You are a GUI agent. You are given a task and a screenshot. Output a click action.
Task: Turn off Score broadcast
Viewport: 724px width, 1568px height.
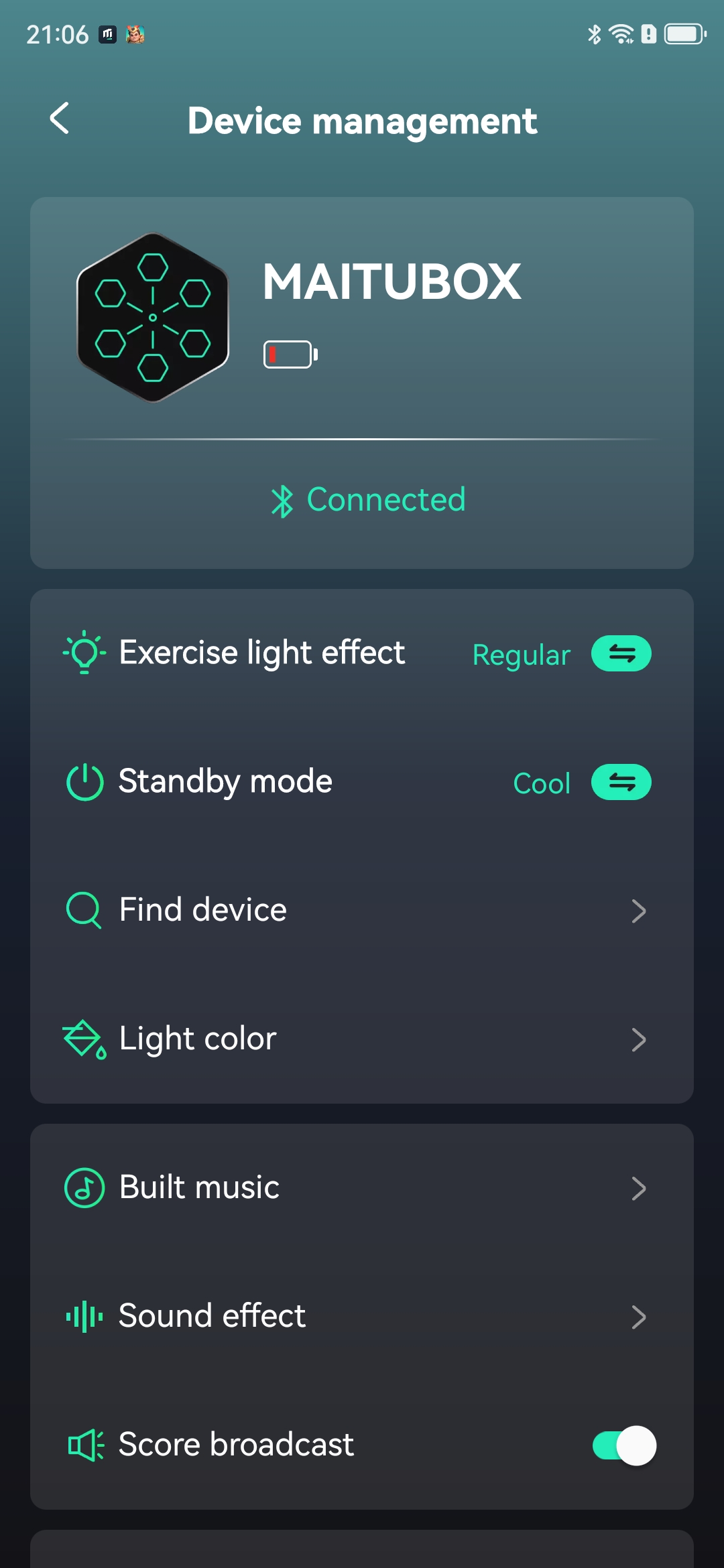tap(624, 1445)
